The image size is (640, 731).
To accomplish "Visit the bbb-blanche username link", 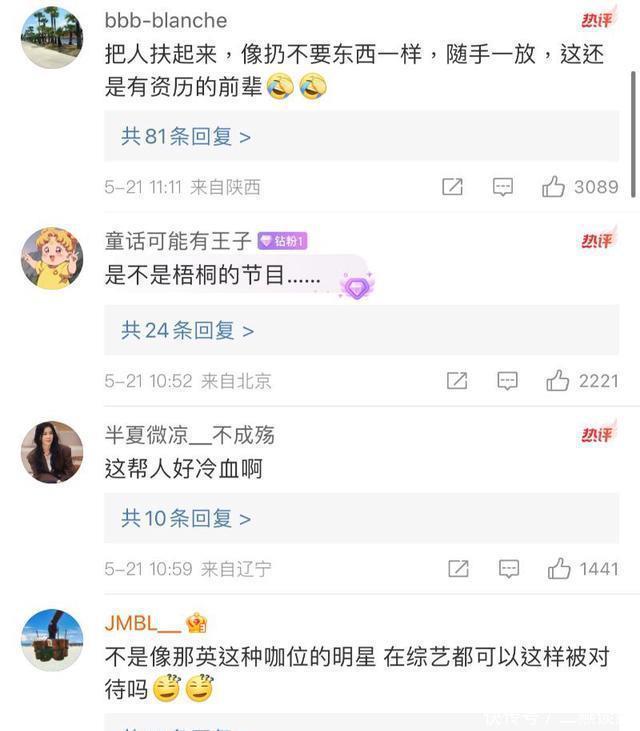I will (x=166, y=20).
